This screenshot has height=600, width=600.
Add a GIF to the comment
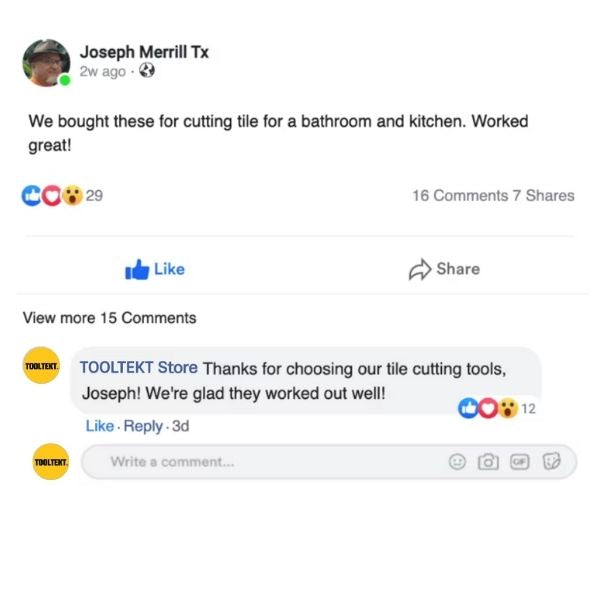coord(519,462)
